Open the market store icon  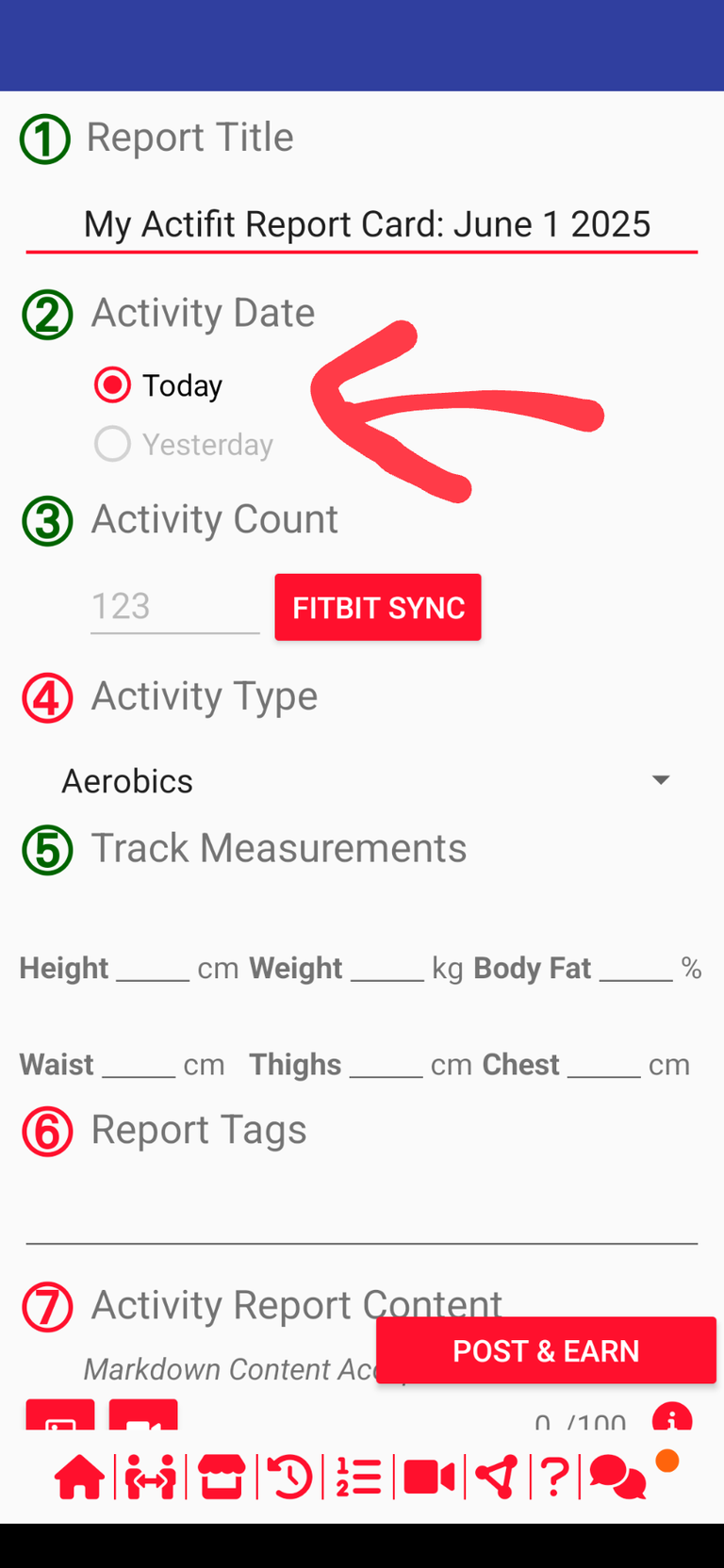[x=222, y=1477]
